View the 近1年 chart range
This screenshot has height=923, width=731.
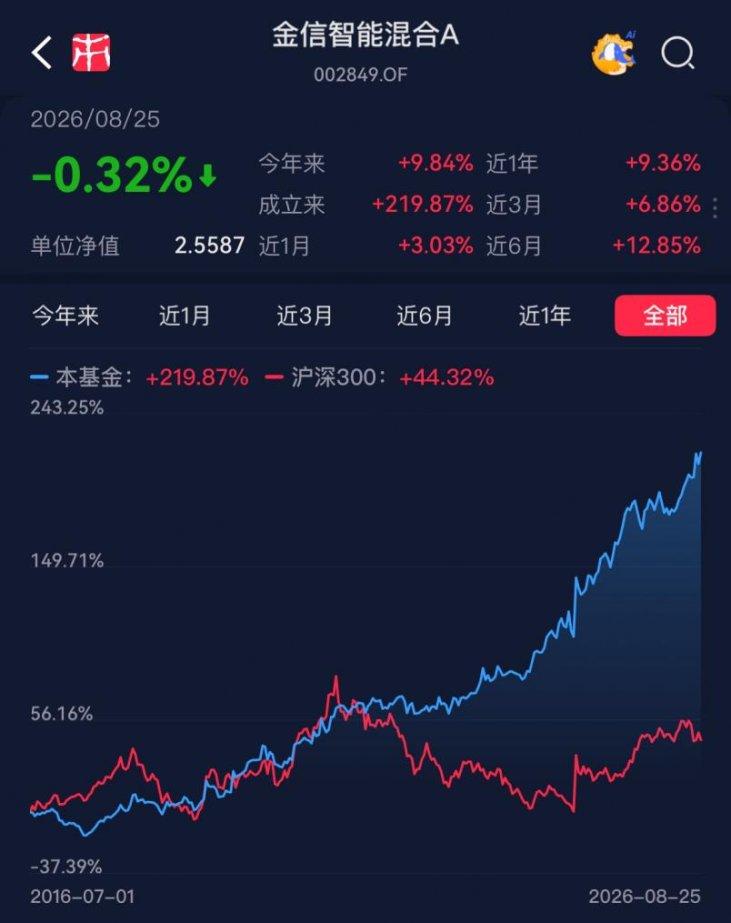pyautogui.click(x=544, y=316)
